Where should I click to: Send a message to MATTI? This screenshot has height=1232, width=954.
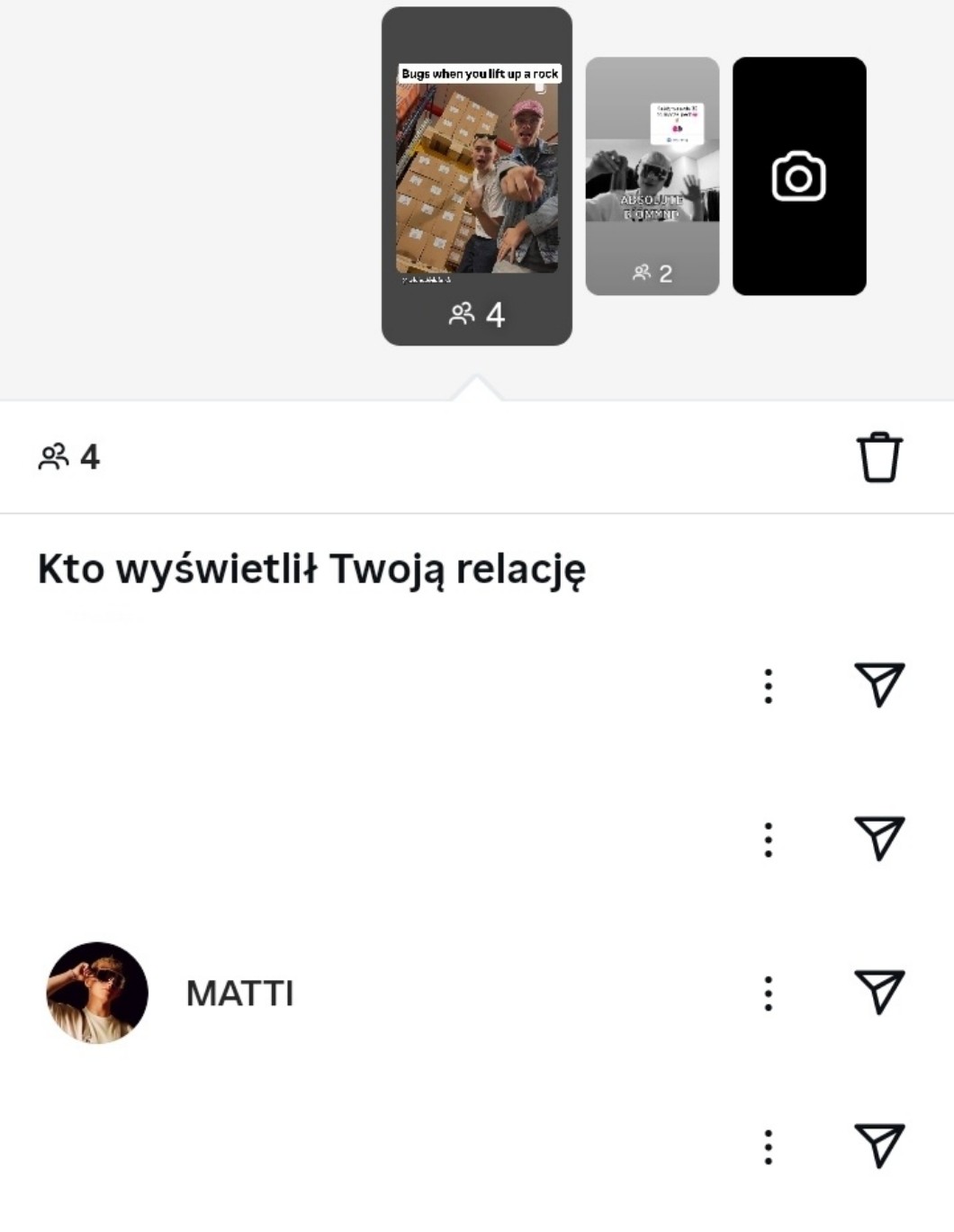point(878,993)
